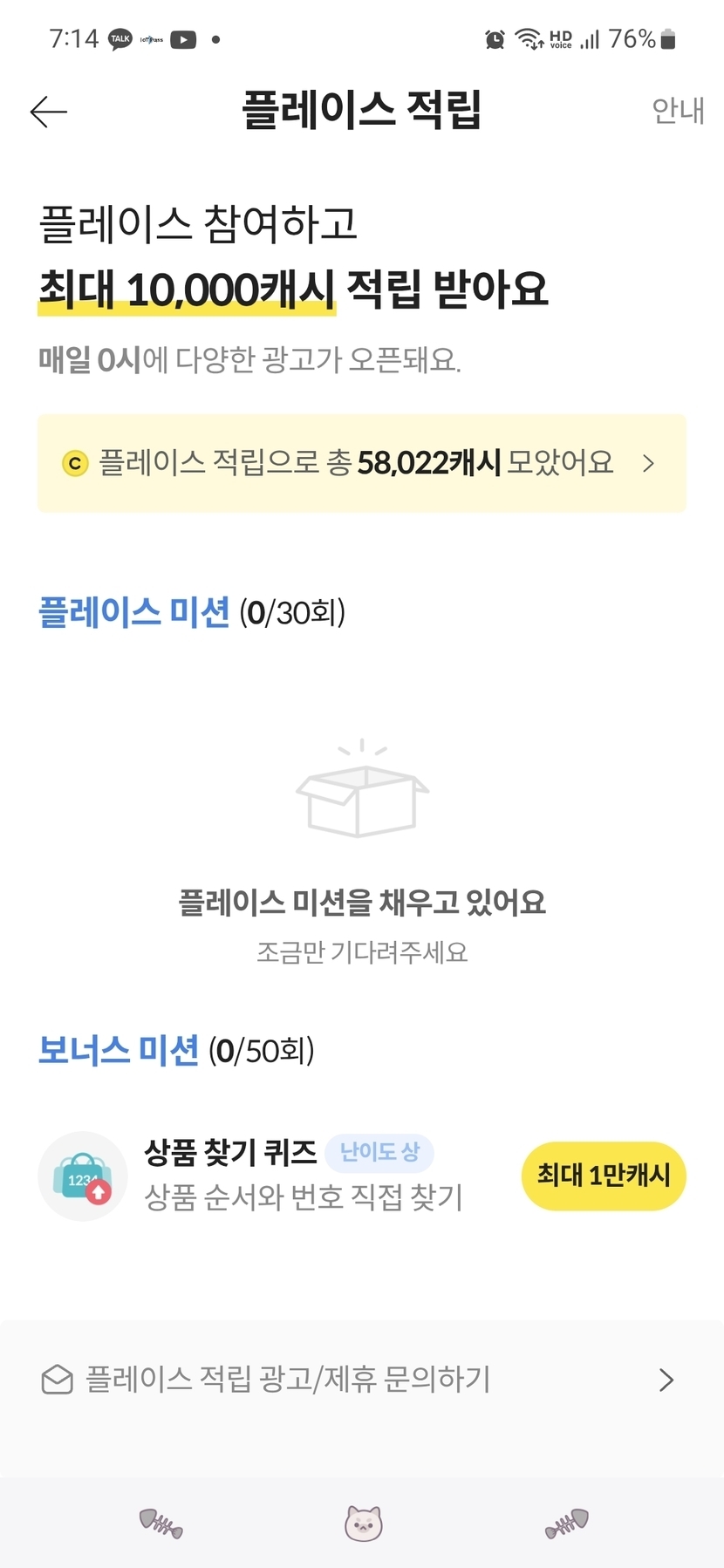Screen dimensions: 724x1568
Task: View the 58,022캐시 accumulated cash details
Action: [x=361, y=463]
